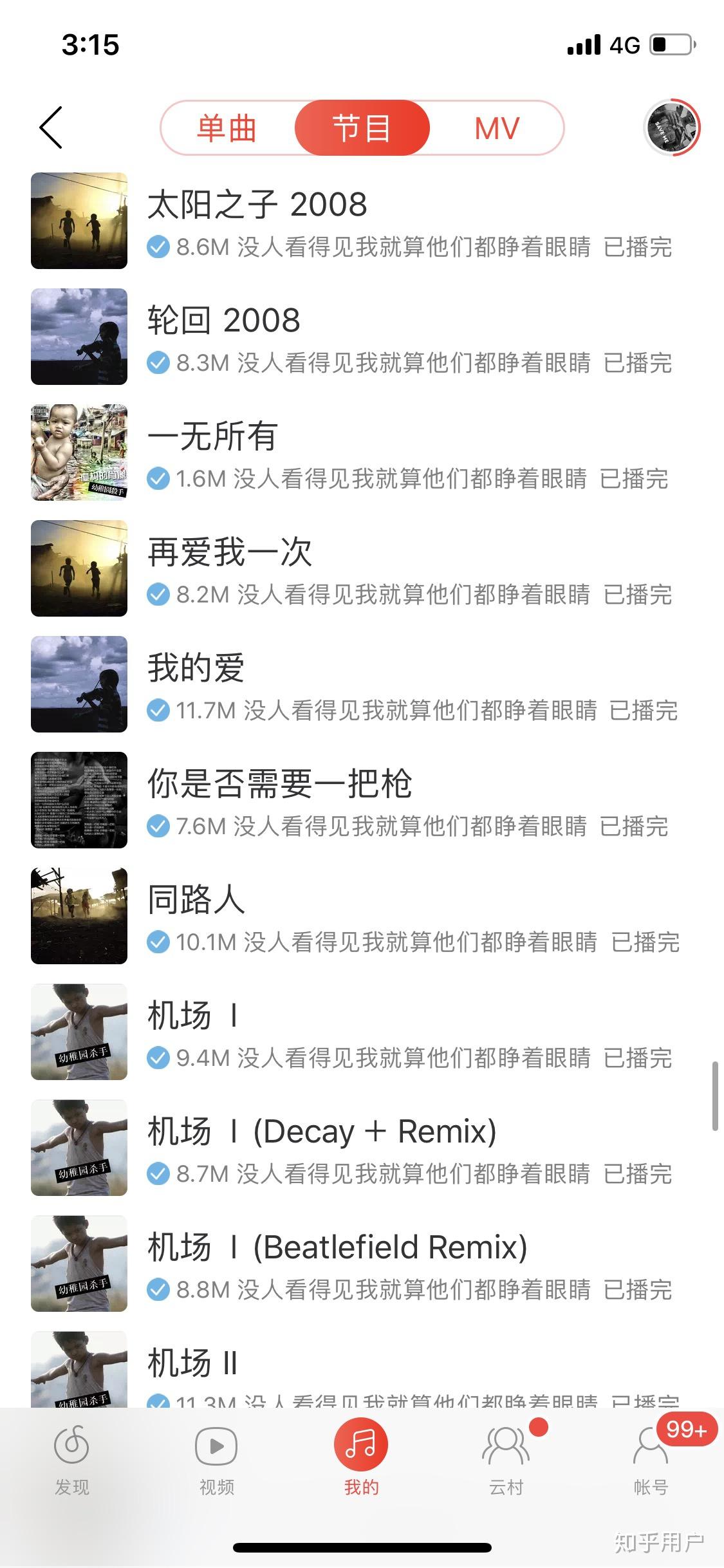Open the now-playing disc icon
Screen dimensions: 724x1568
coord(671,127)
